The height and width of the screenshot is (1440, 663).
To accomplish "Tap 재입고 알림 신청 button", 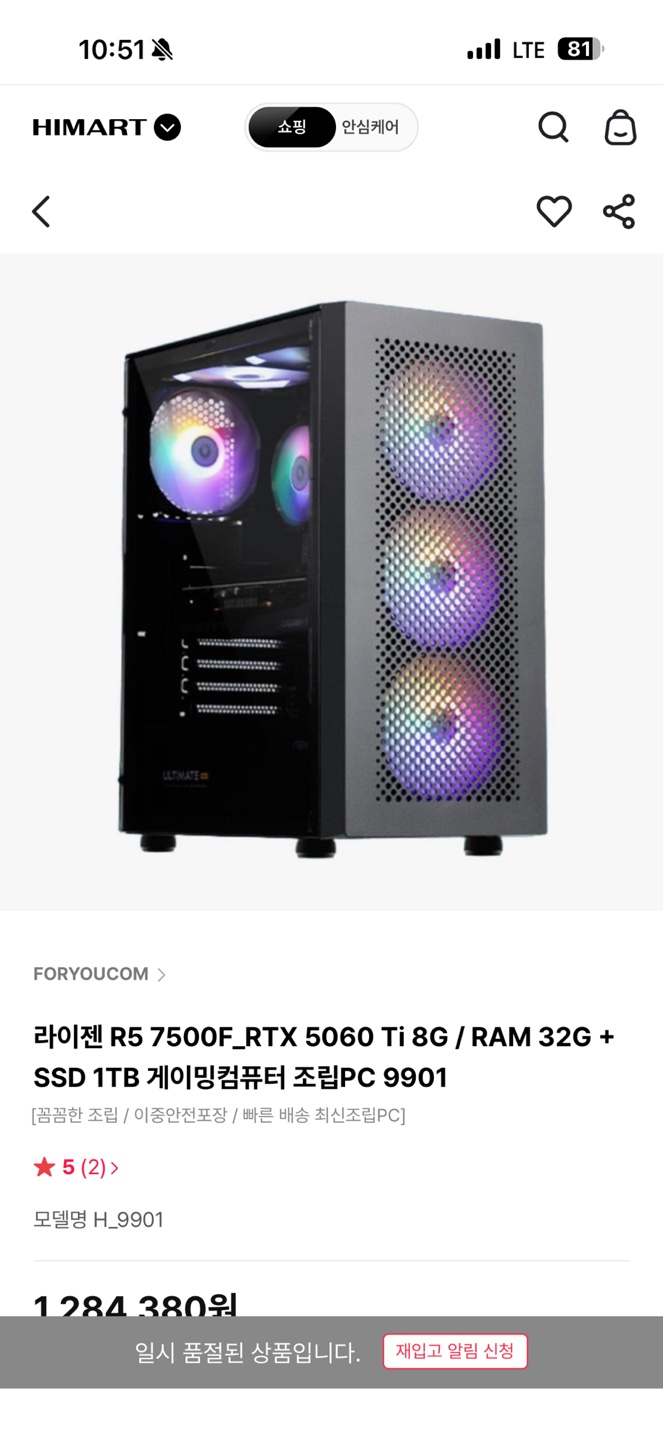I will 455,1352.
